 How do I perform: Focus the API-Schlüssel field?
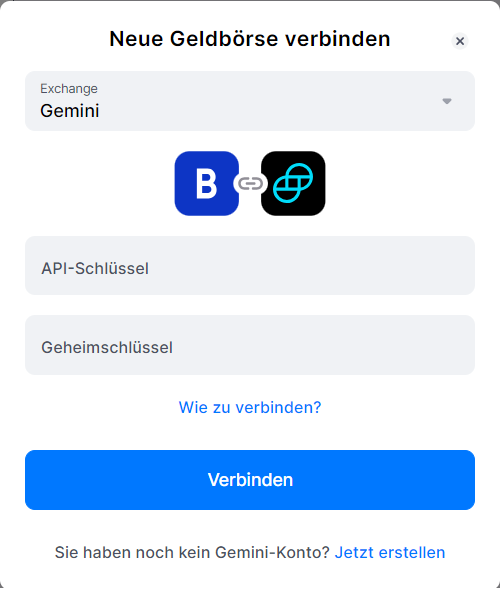click(250, 266)
